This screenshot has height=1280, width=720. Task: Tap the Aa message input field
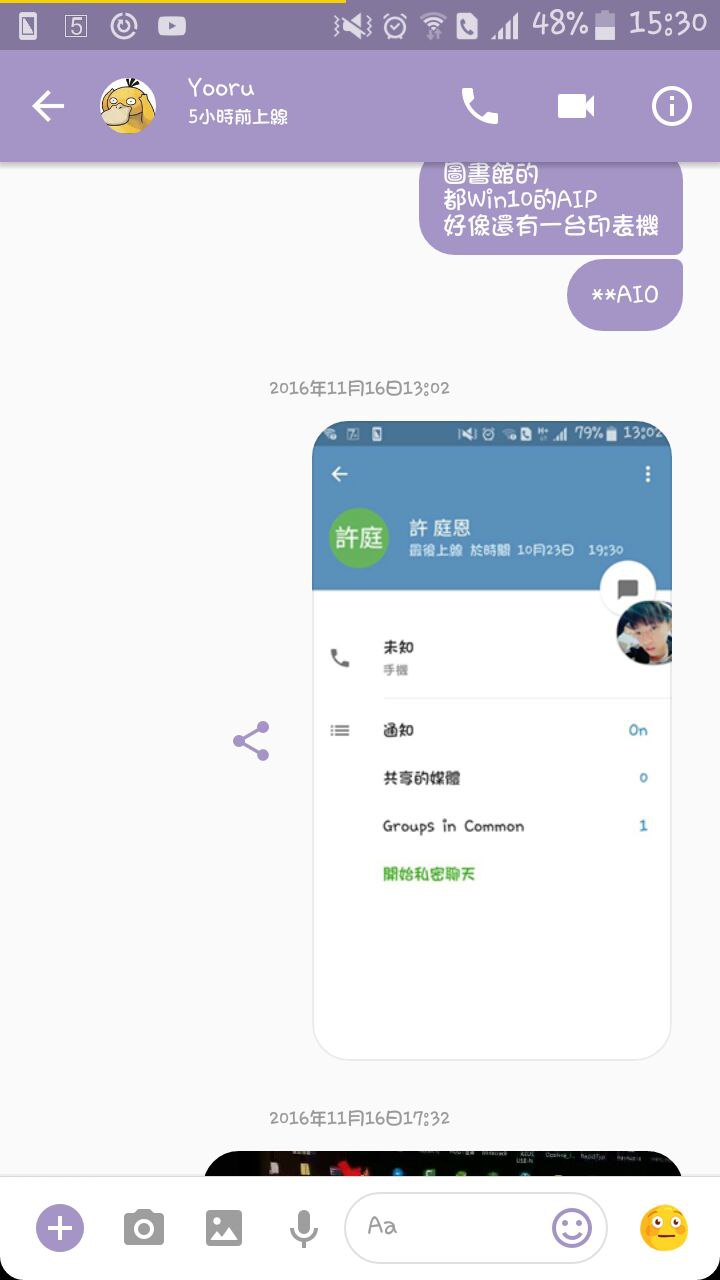coord(450,1227)
